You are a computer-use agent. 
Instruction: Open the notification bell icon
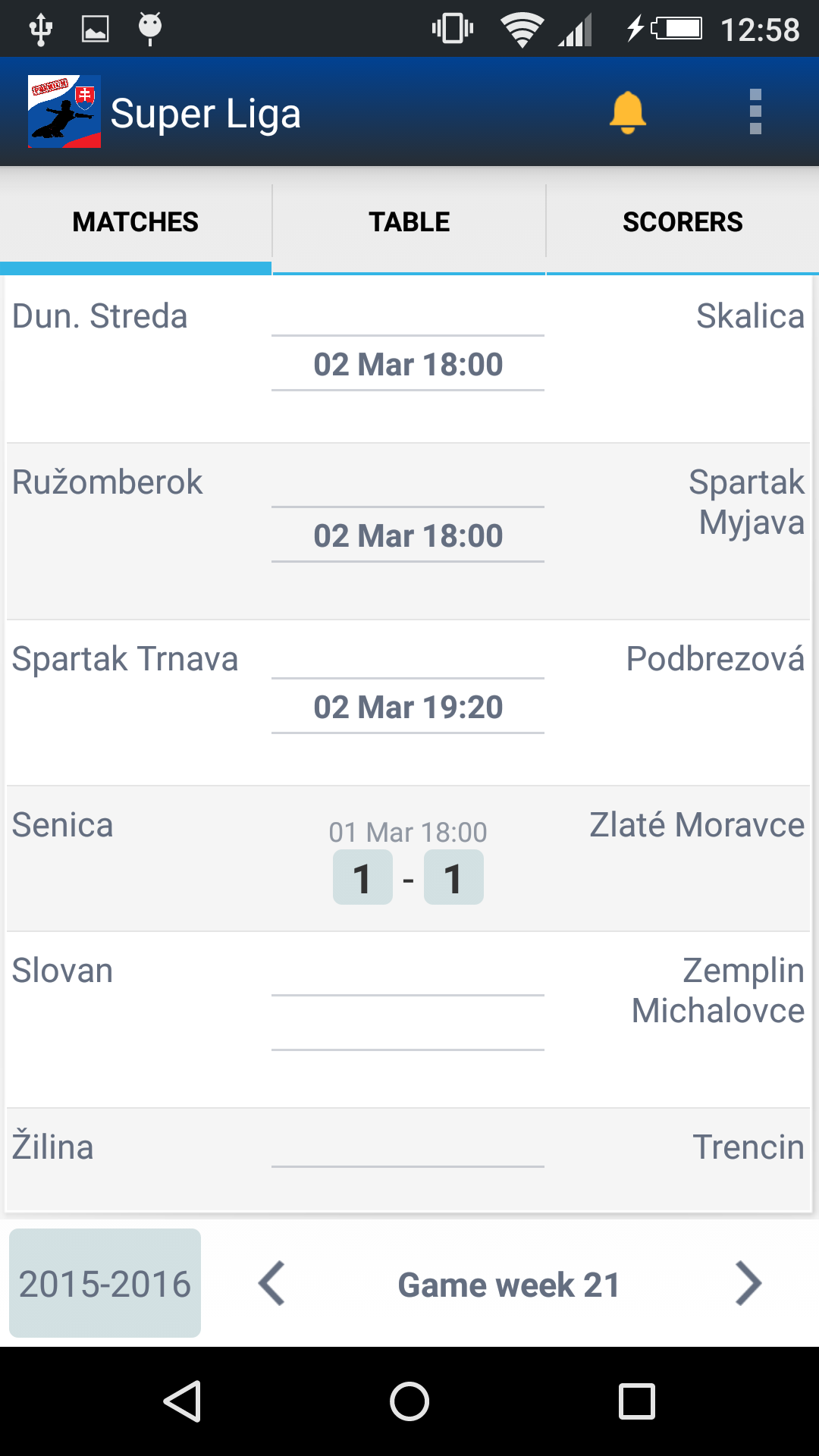(x=628, y=112)
